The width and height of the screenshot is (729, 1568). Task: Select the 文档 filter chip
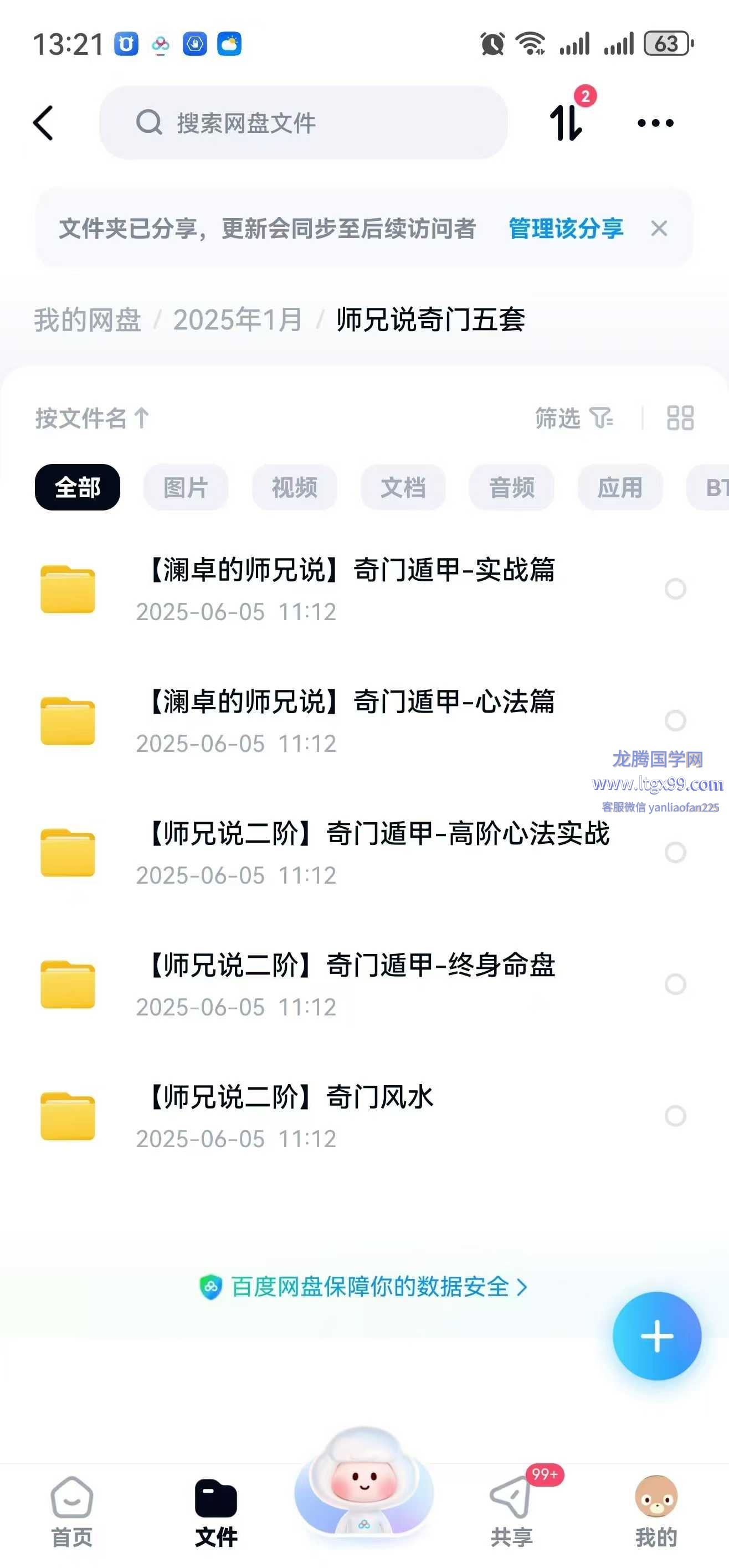coord(403,488)
